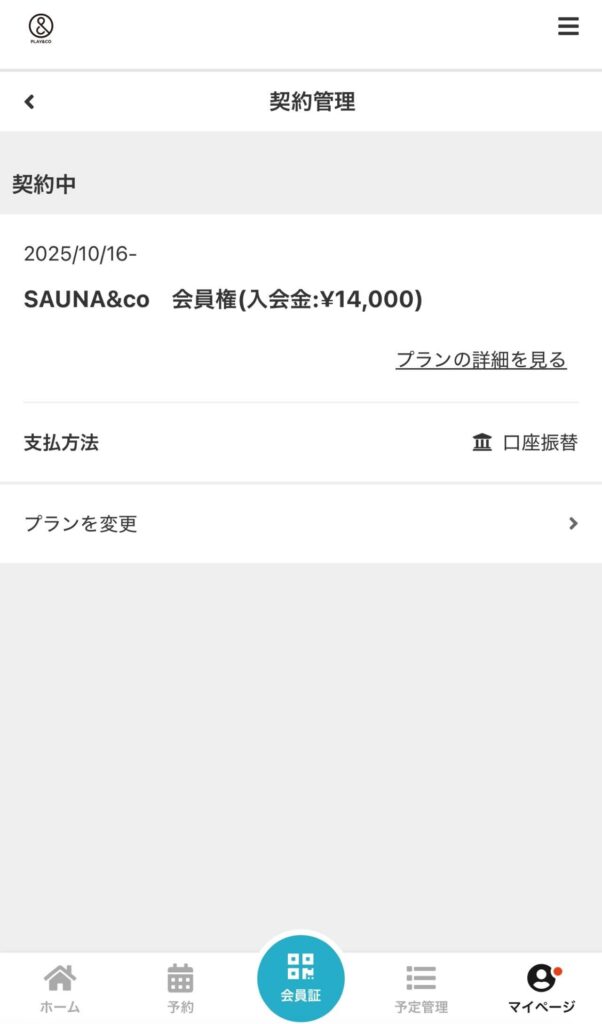Open the プランの詳細を見る link
The height and width of the screenshot is (1024, 602).
(x=481, y=360)
